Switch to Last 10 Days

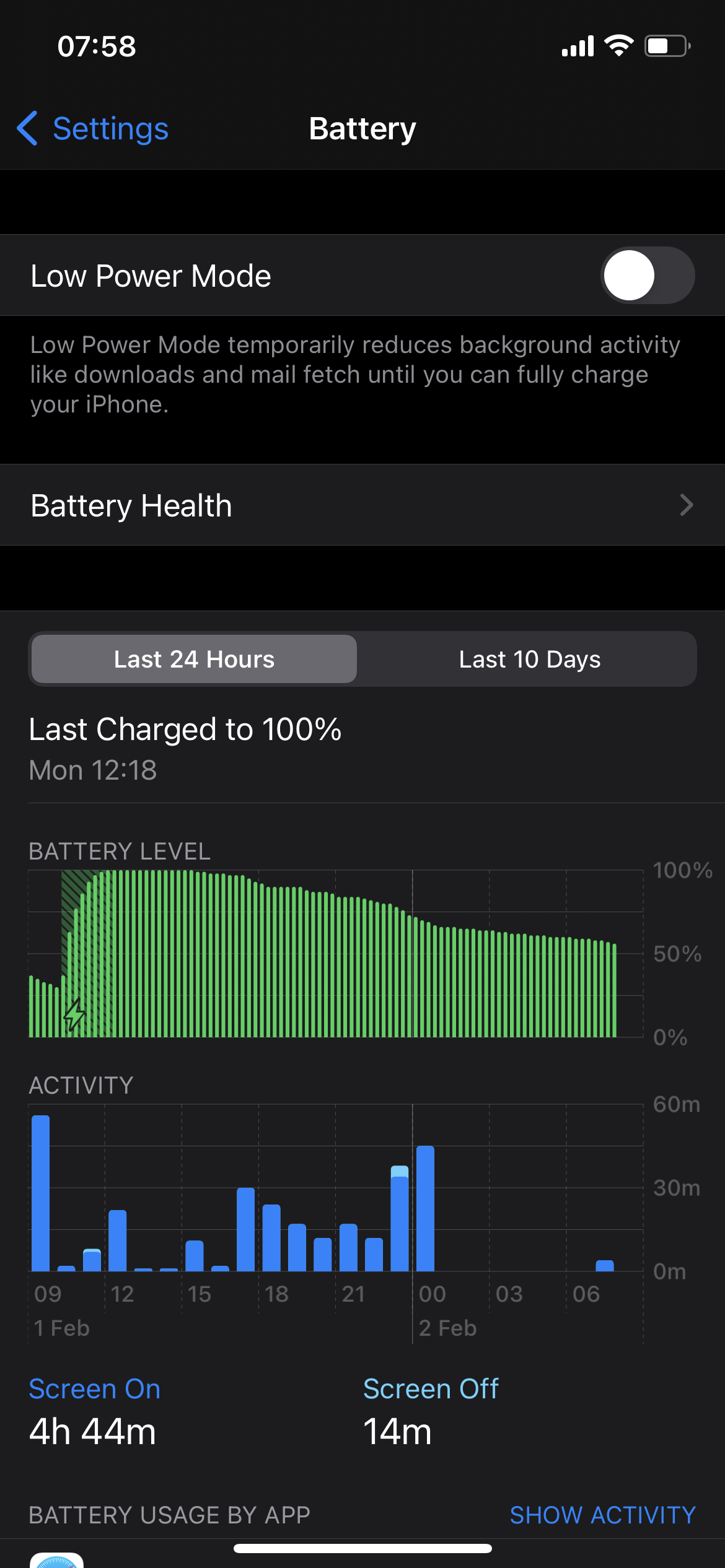(529, 659)
